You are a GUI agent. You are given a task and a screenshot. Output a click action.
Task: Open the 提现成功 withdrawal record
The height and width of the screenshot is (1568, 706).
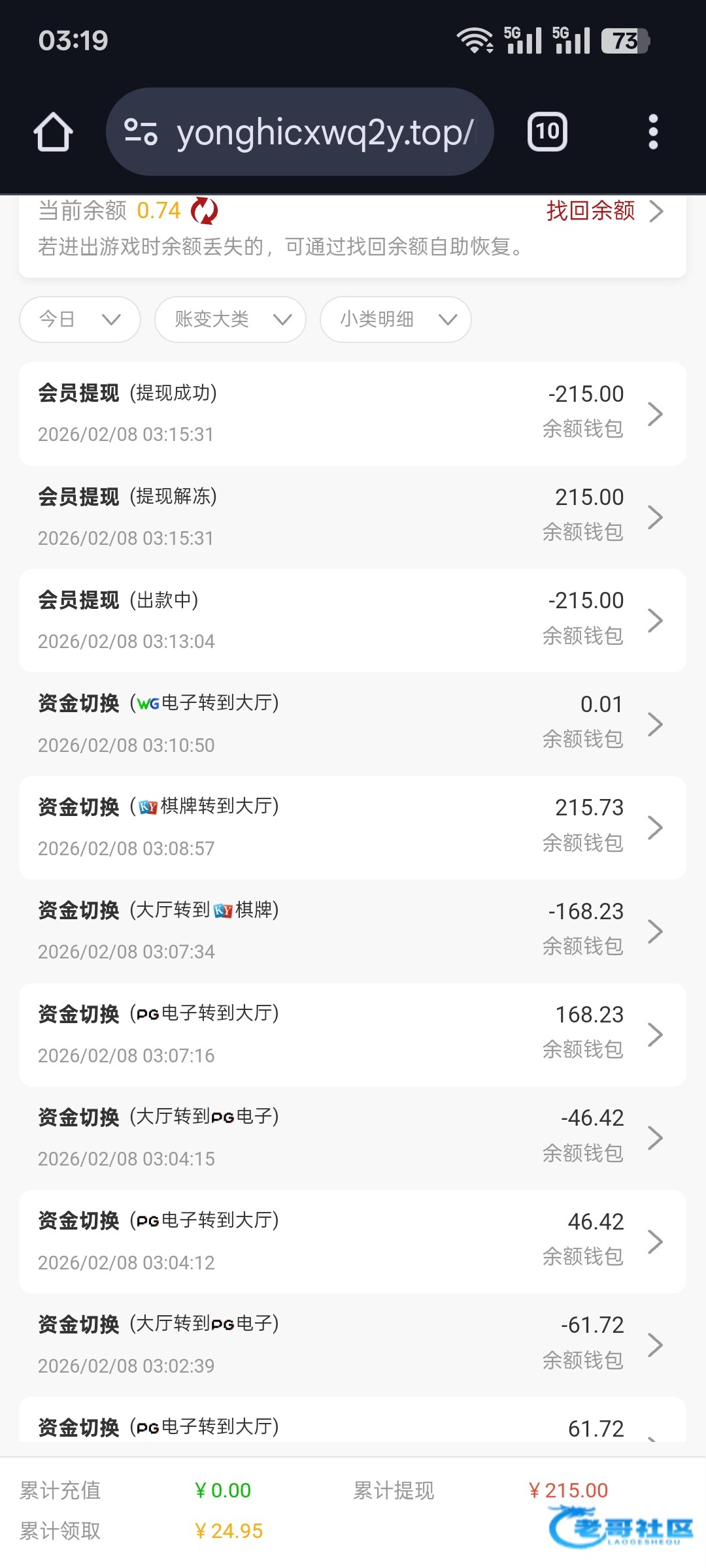352,414
